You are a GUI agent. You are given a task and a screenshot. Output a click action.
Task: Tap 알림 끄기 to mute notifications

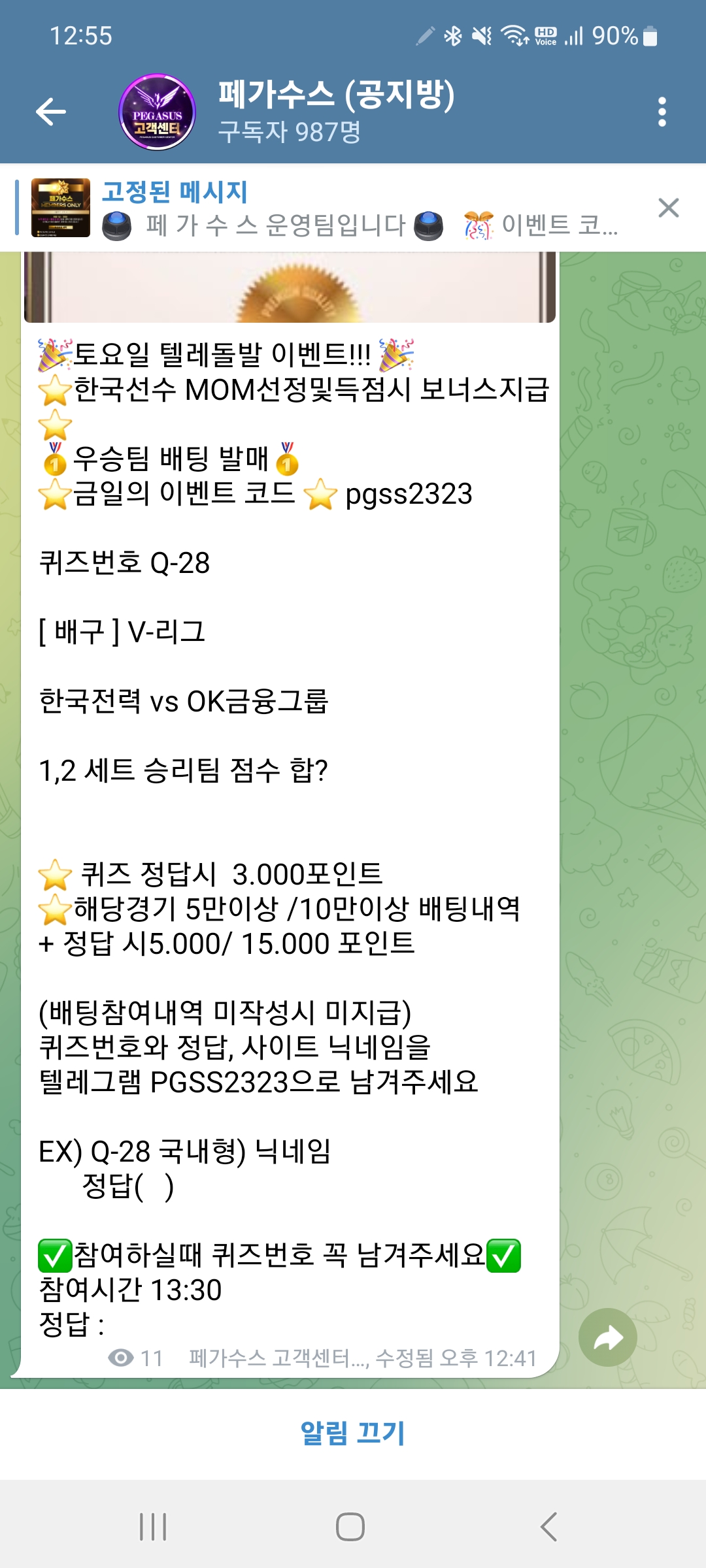point(353,1433)
